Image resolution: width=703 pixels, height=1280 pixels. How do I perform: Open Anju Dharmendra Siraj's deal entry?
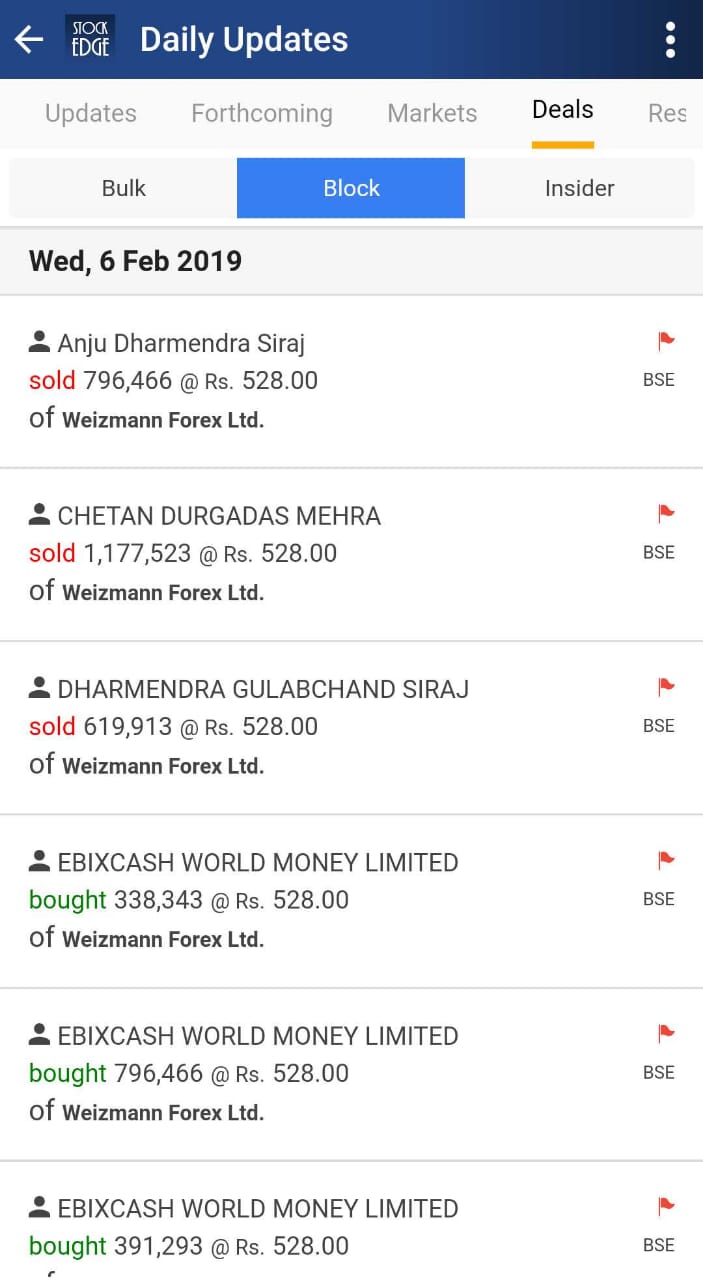coord(351,381)
